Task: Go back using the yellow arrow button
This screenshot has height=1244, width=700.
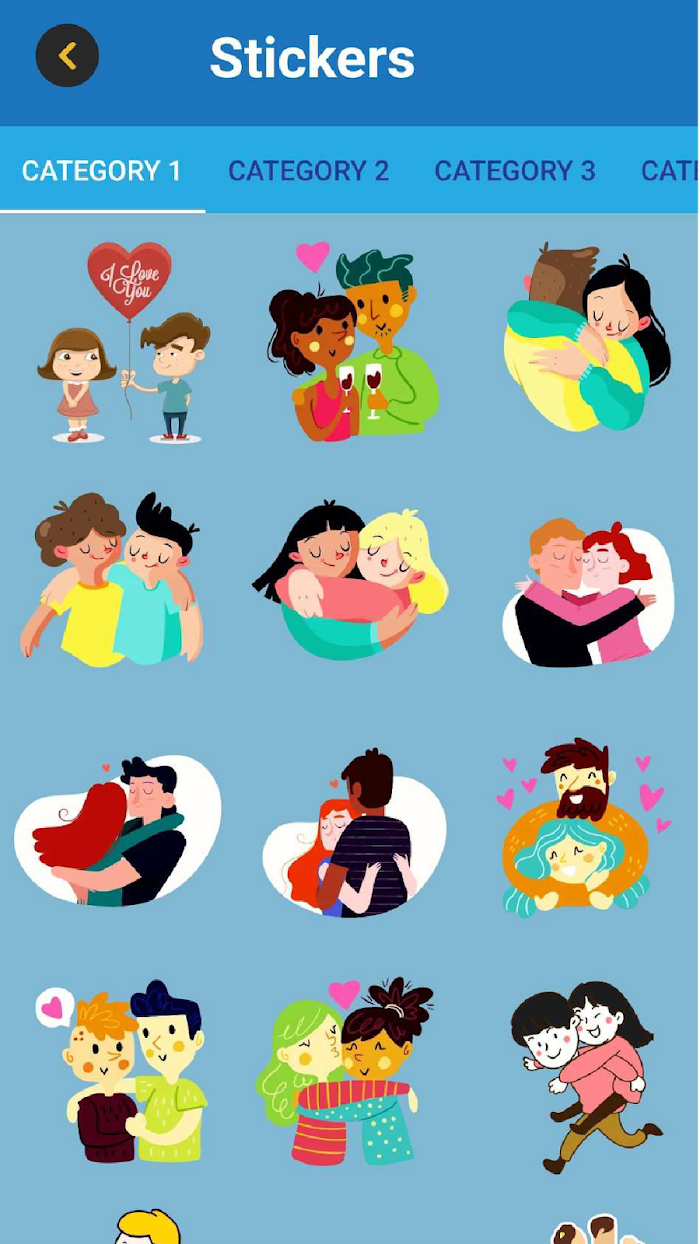Action: (67, 56)
